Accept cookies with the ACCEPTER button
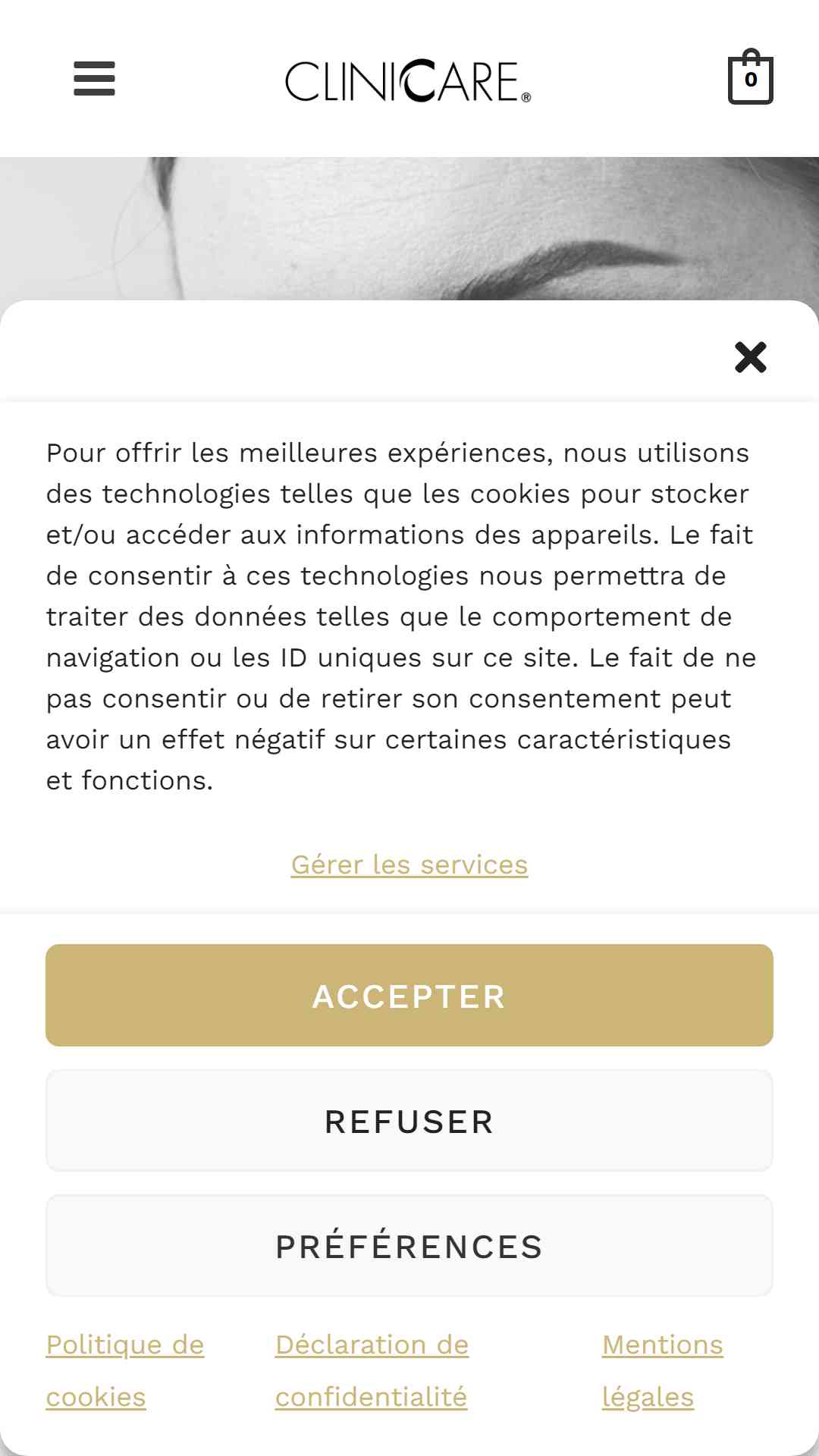The height and width of the screenshot is (1456, 819). (x=409, y=996)
